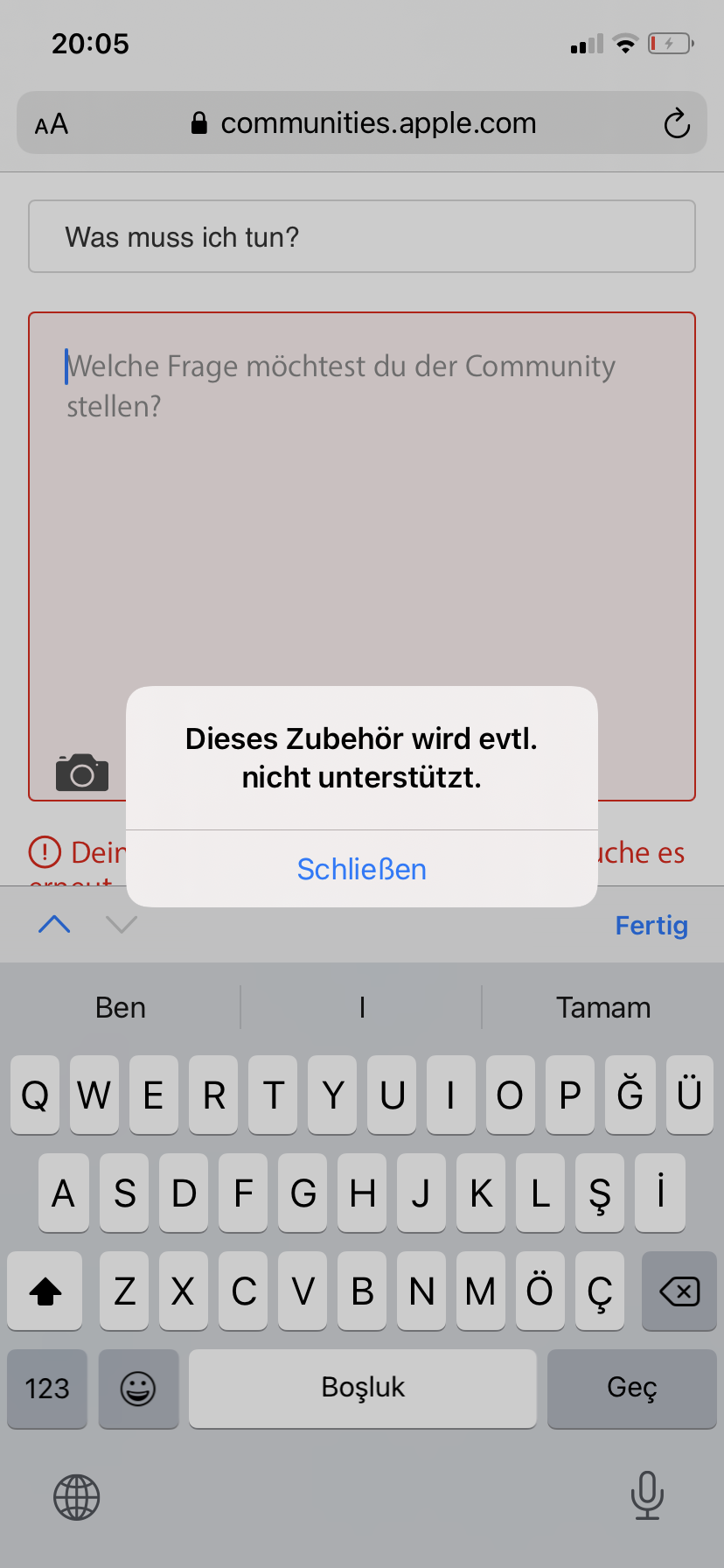Choose the 'Ben' keyboard suggestion
The image size is (724, 1568).
pyautogui.click(x=121, y=1008)
